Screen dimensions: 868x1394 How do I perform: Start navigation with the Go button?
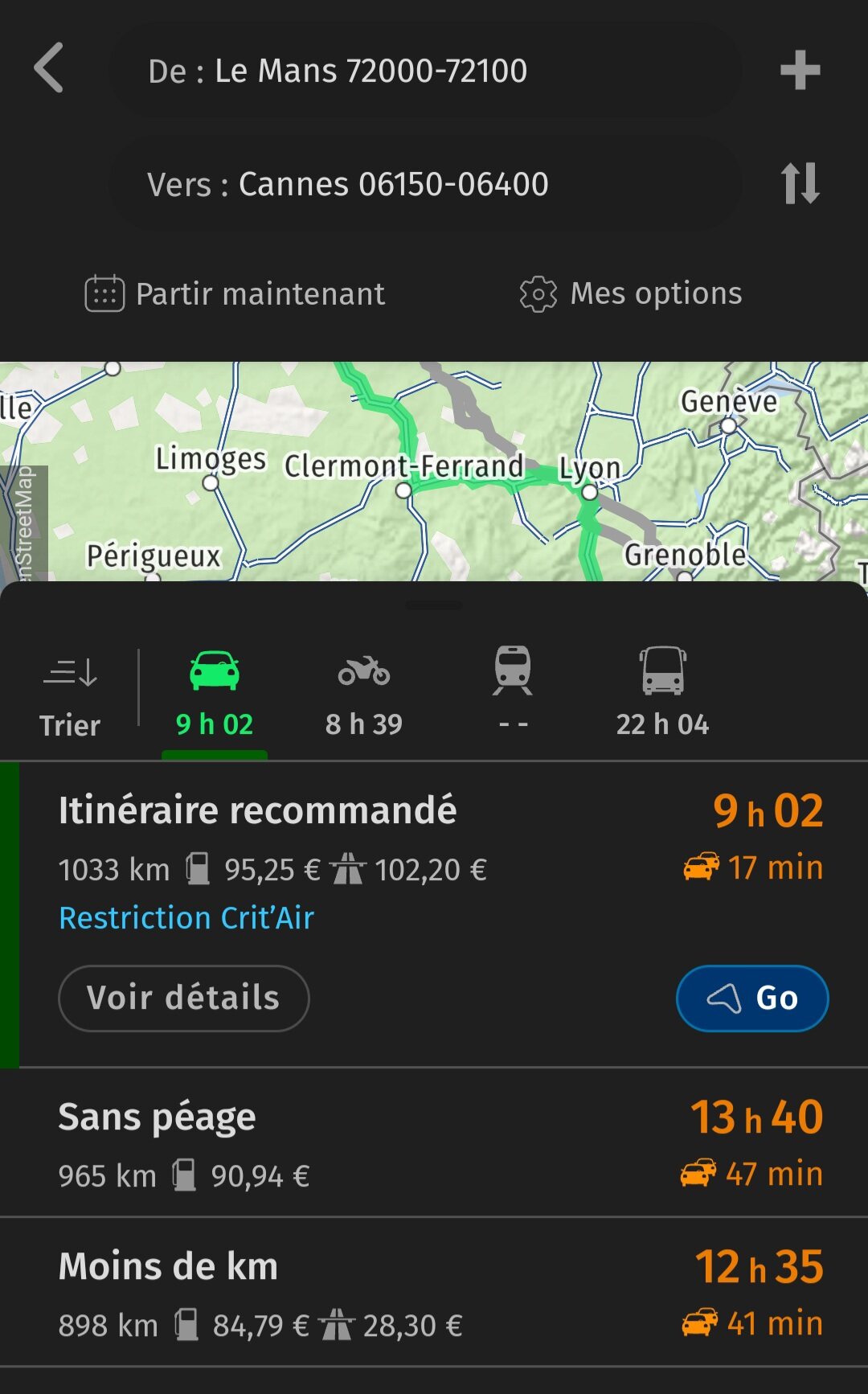pyautogui.click(x=752, y=998)
